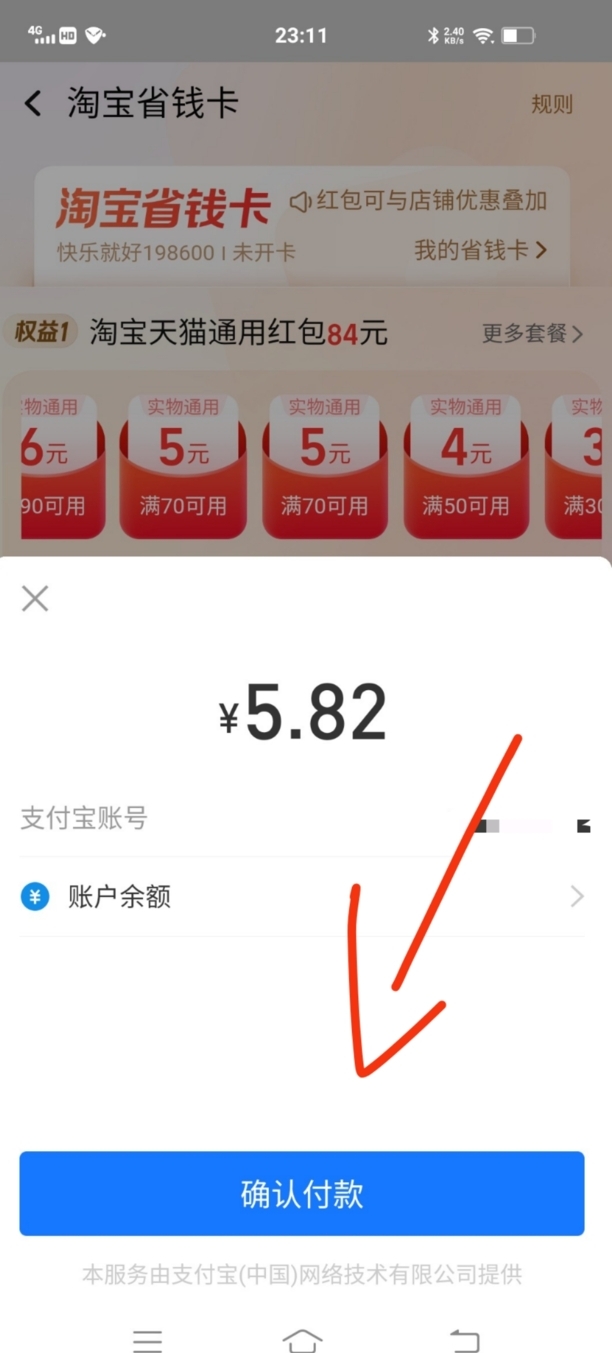
Task: Open recent apps menu button
Action: [x=147, y=1340]
